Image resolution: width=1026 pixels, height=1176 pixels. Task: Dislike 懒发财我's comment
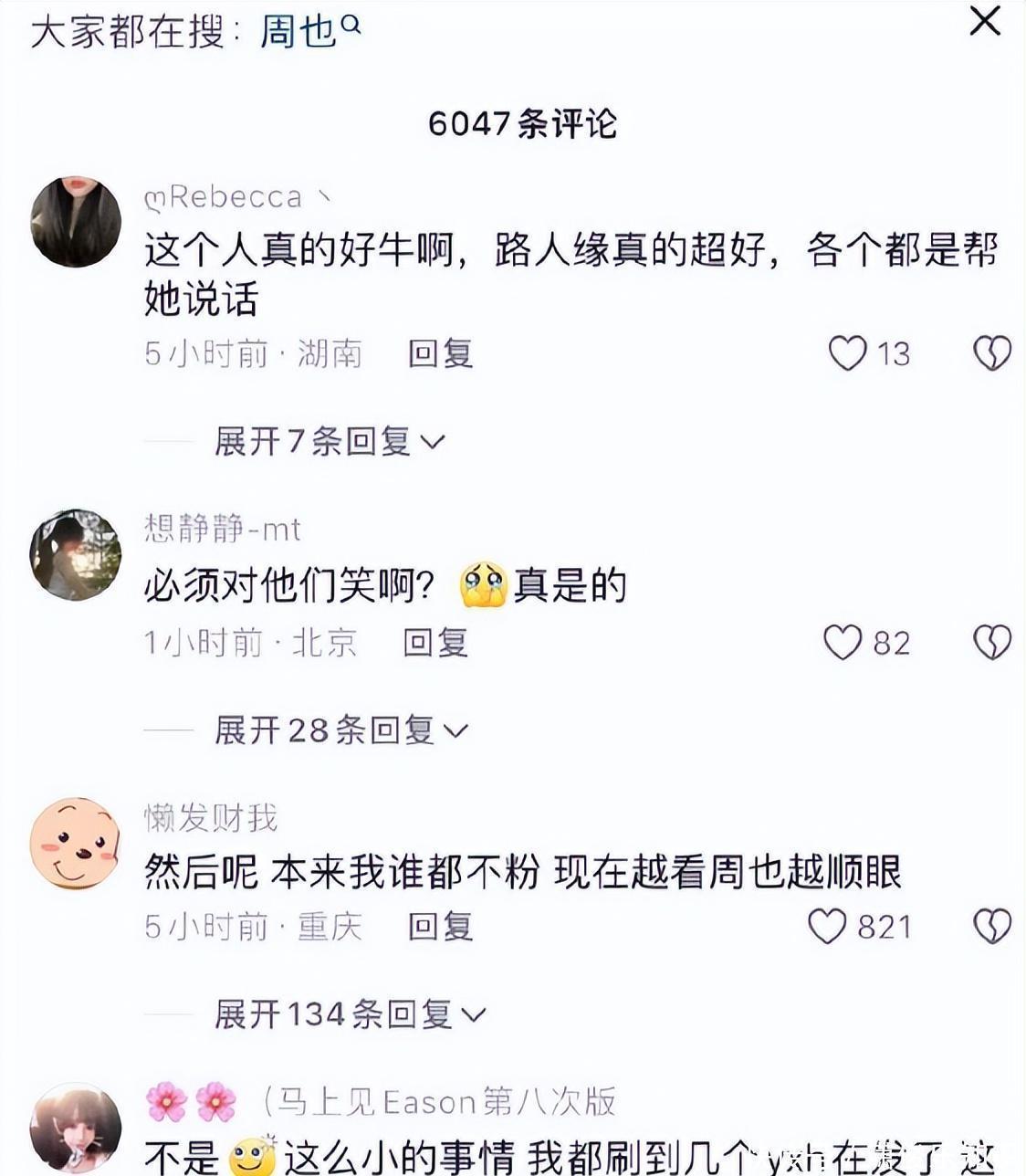pos(991,927)
